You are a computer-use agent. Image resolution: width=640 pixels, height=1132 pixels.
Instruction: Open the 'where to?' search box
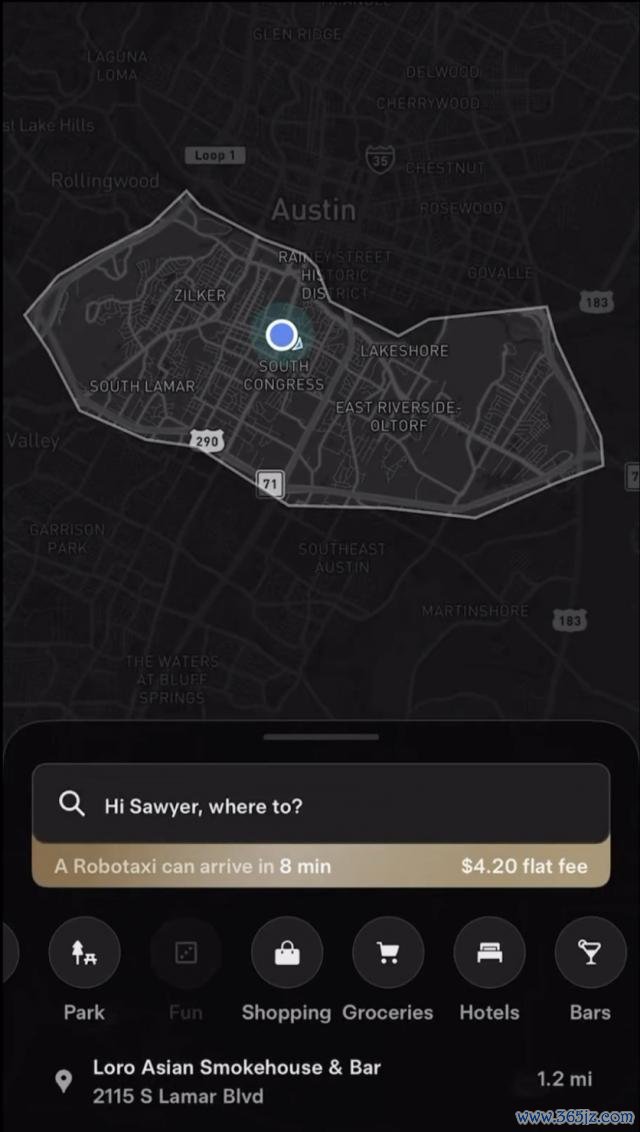click(x=320, y=805)
